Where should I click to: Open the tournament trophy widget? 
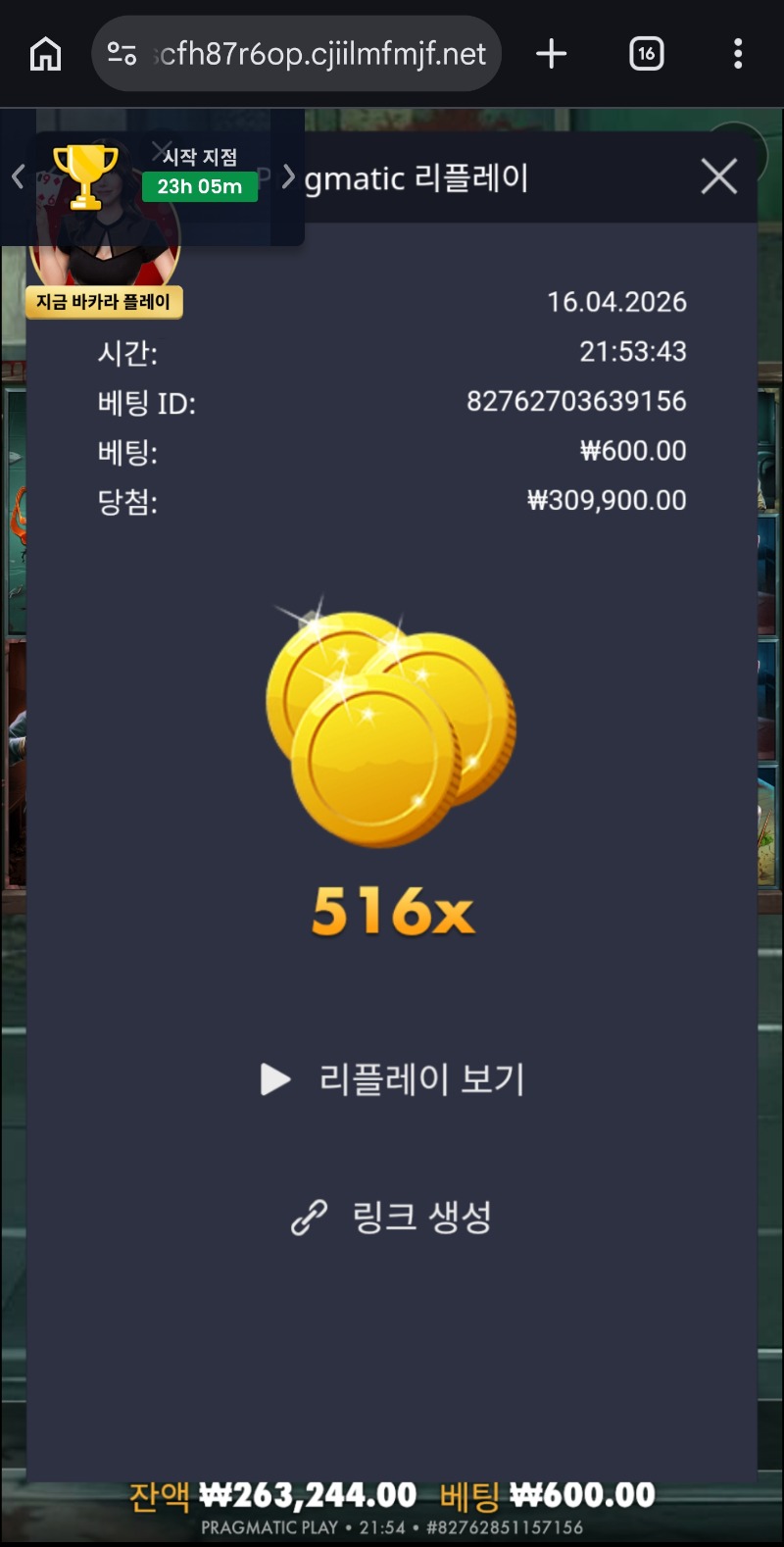(85, 176)
